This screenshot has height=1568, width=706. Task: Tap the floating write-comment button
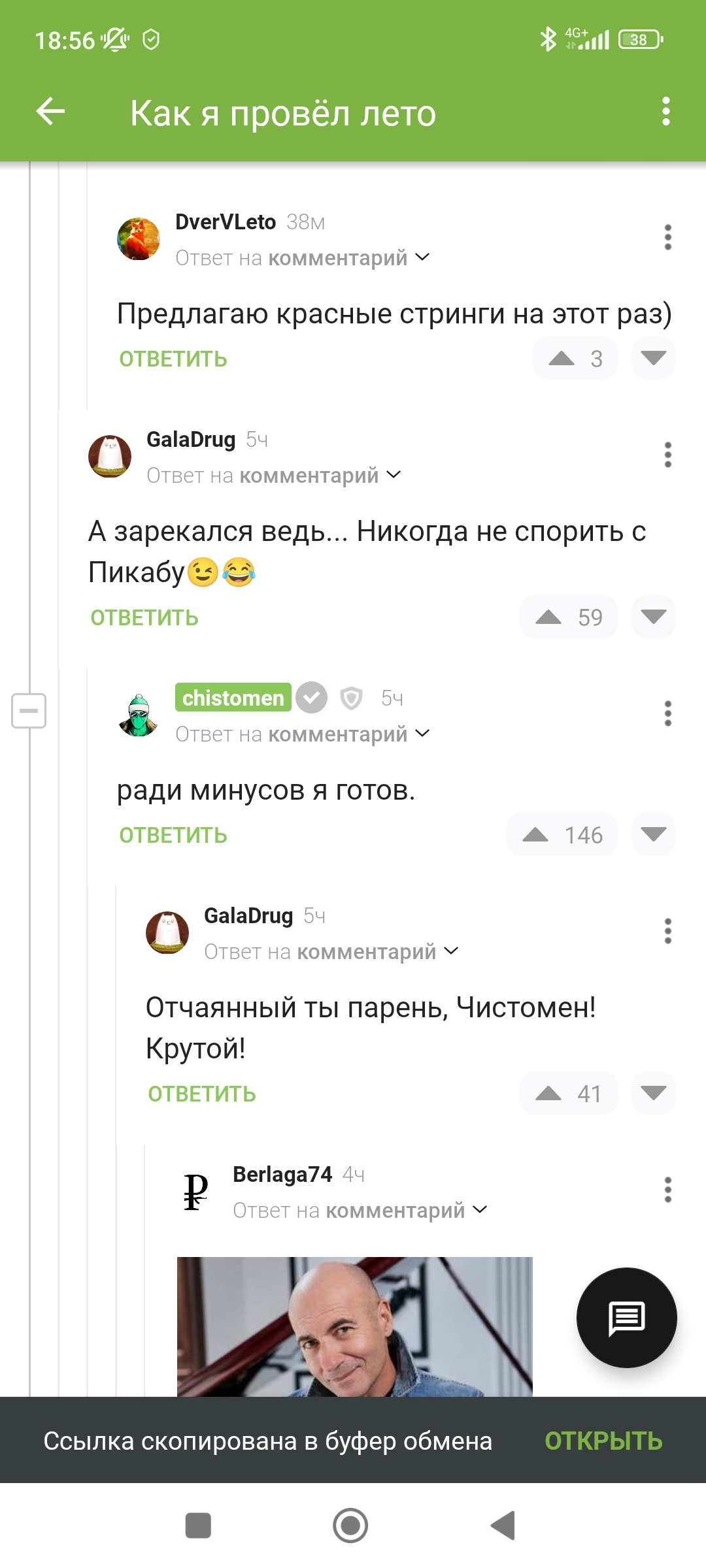(626, 1318)
